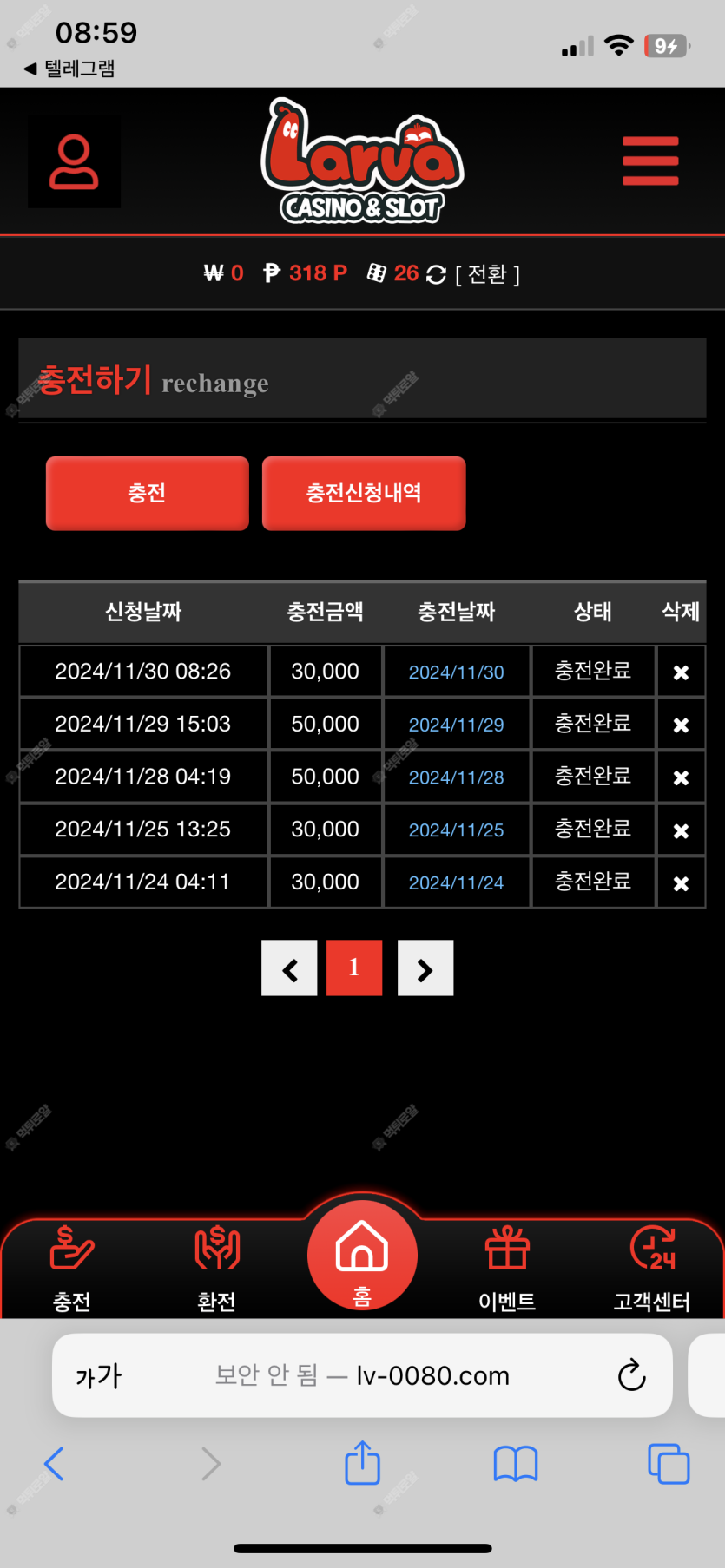Switch to the 충전 bottom tab
Viewport: 725px width, 1568px height.
pyautogui.click(x=72, y=1267)
